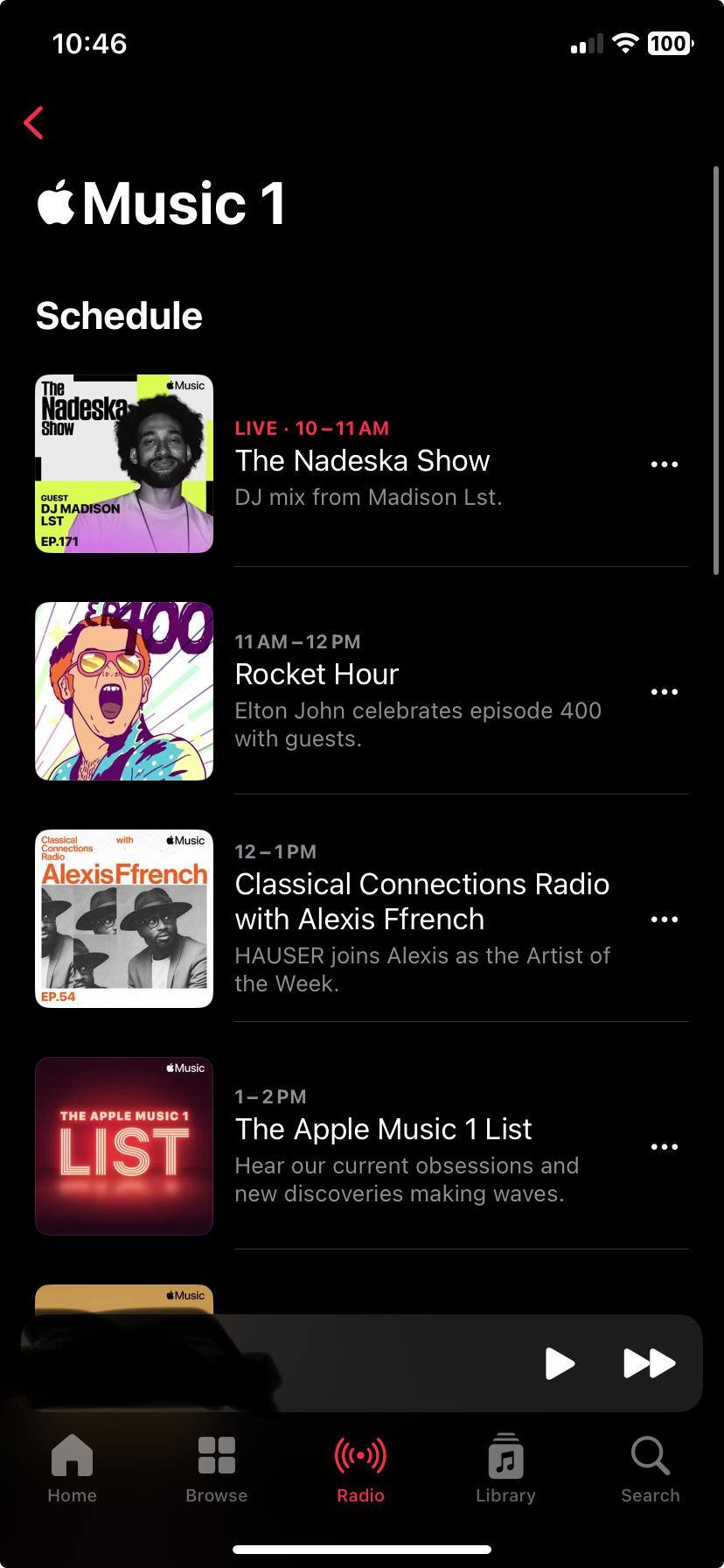Switch to the Browse tab
Image resolution: width=724 pixels, height=1568 pixels.
point(216,1470)
